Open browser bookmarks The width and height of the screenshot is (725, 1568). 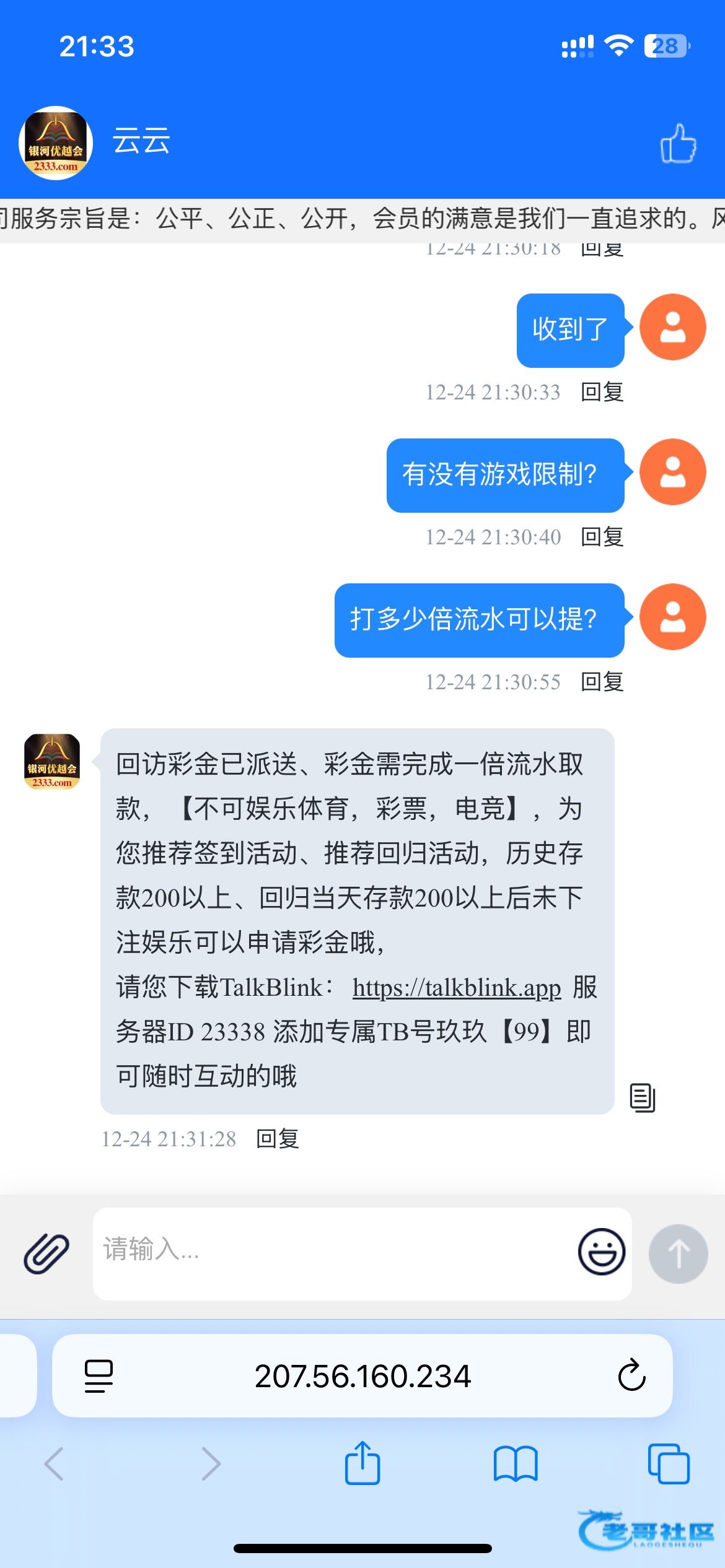tap(516, 1464)
